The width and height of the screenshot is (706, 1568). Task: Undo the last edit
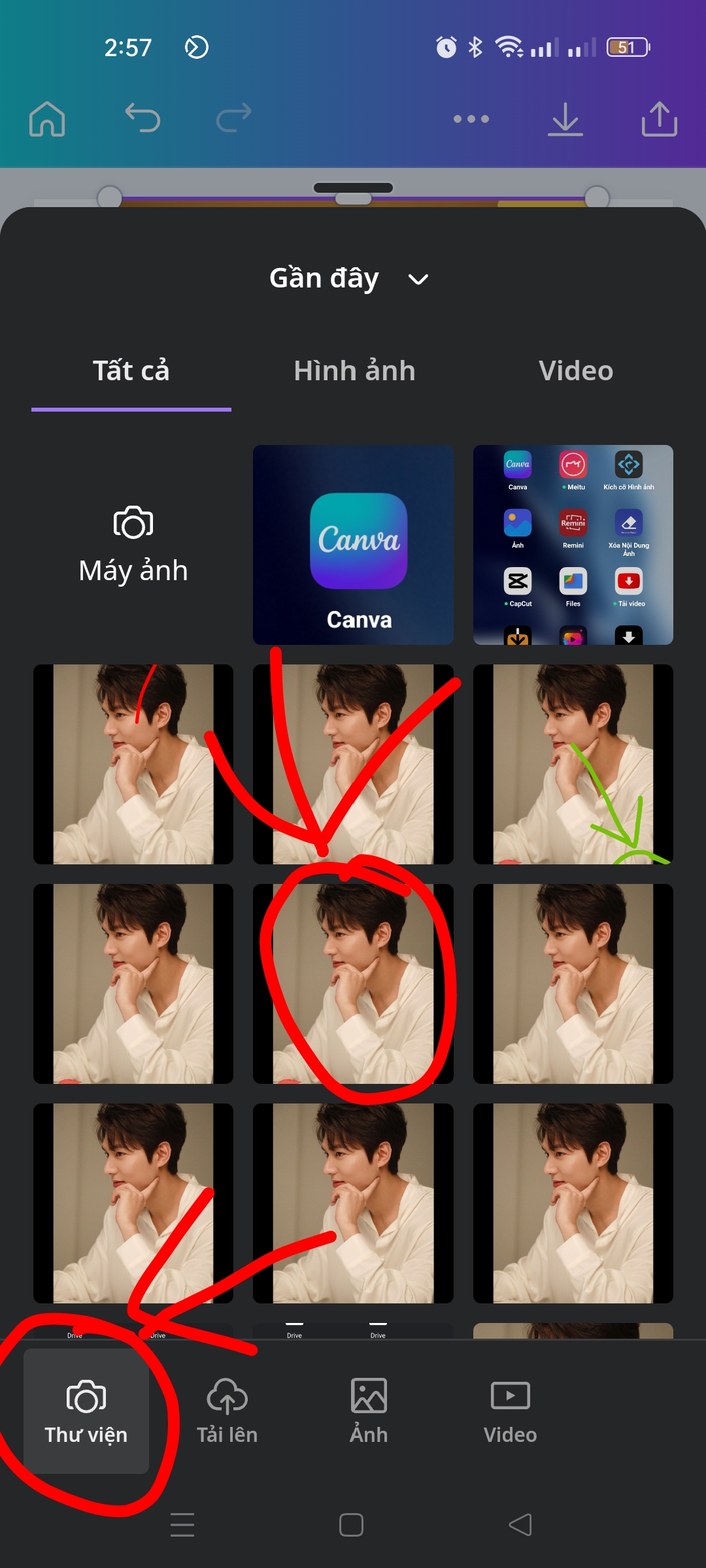143,118
